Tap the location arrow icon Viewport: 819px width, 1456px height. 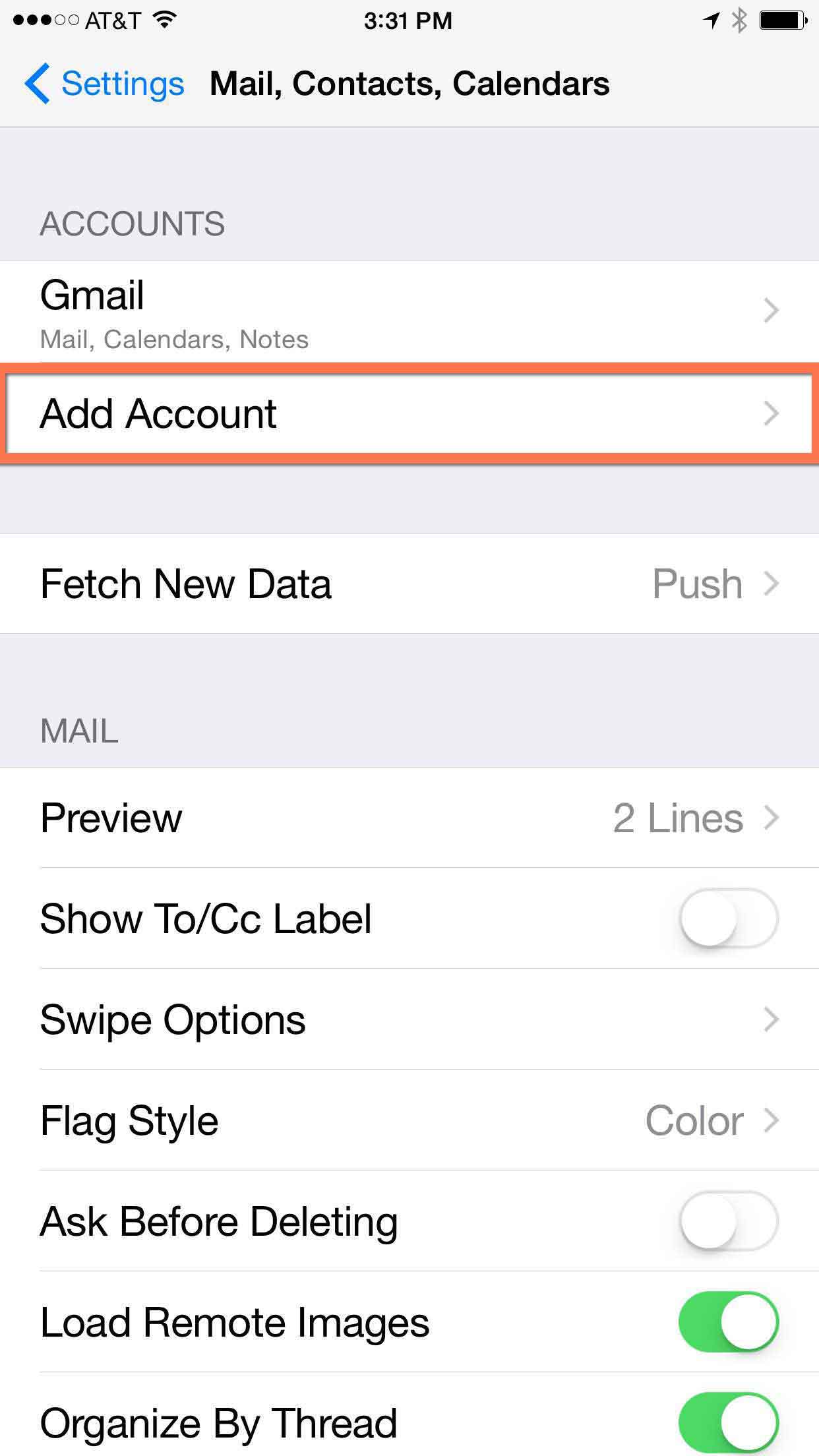pyautogui.click(x=712, y=20)
